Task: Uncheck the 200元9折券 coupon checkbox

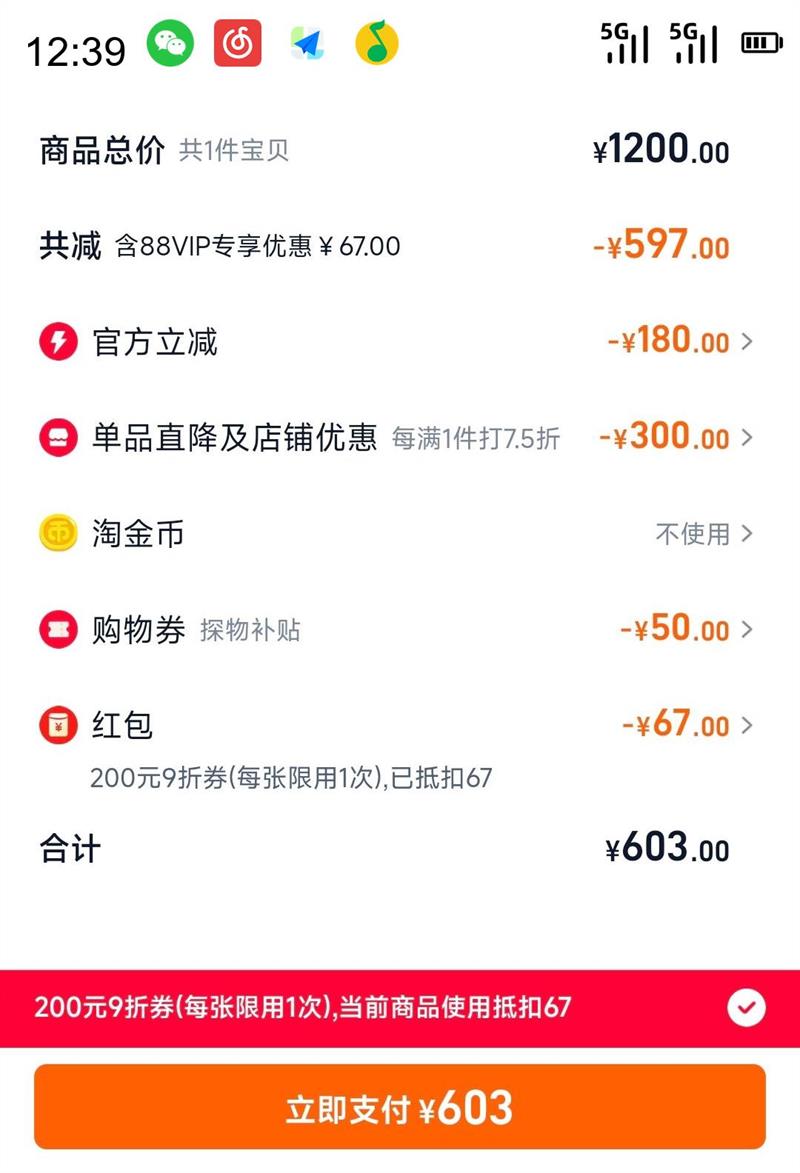Action: tap(746, 1008)
